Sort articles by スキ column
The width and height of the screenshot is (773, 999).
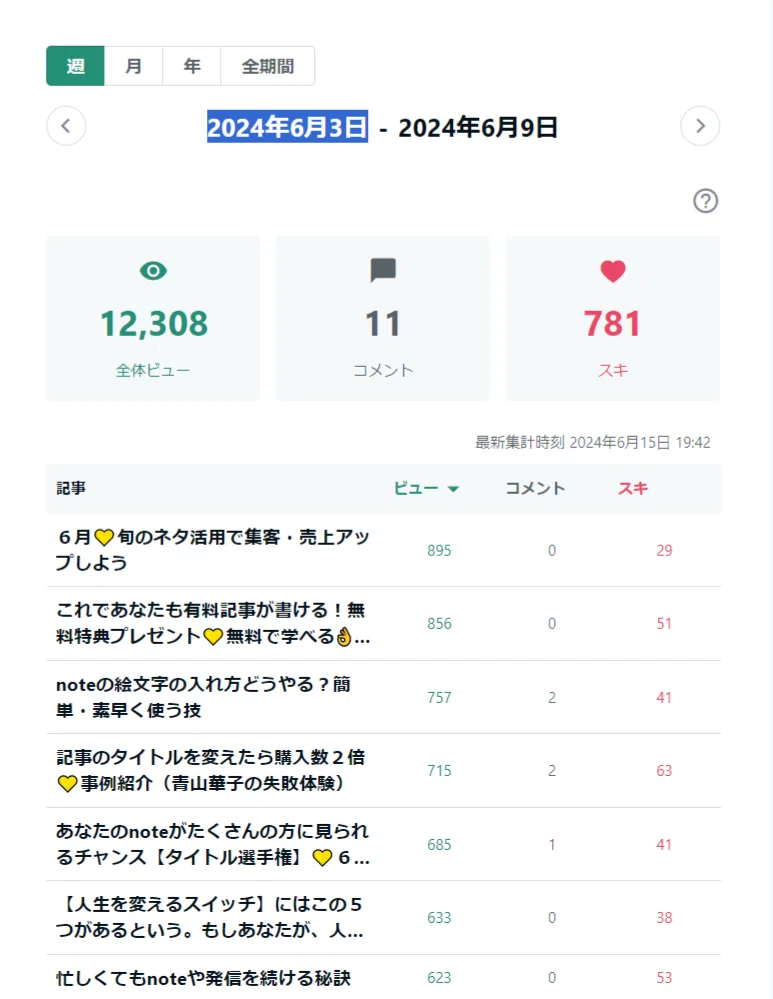point(633,489)
